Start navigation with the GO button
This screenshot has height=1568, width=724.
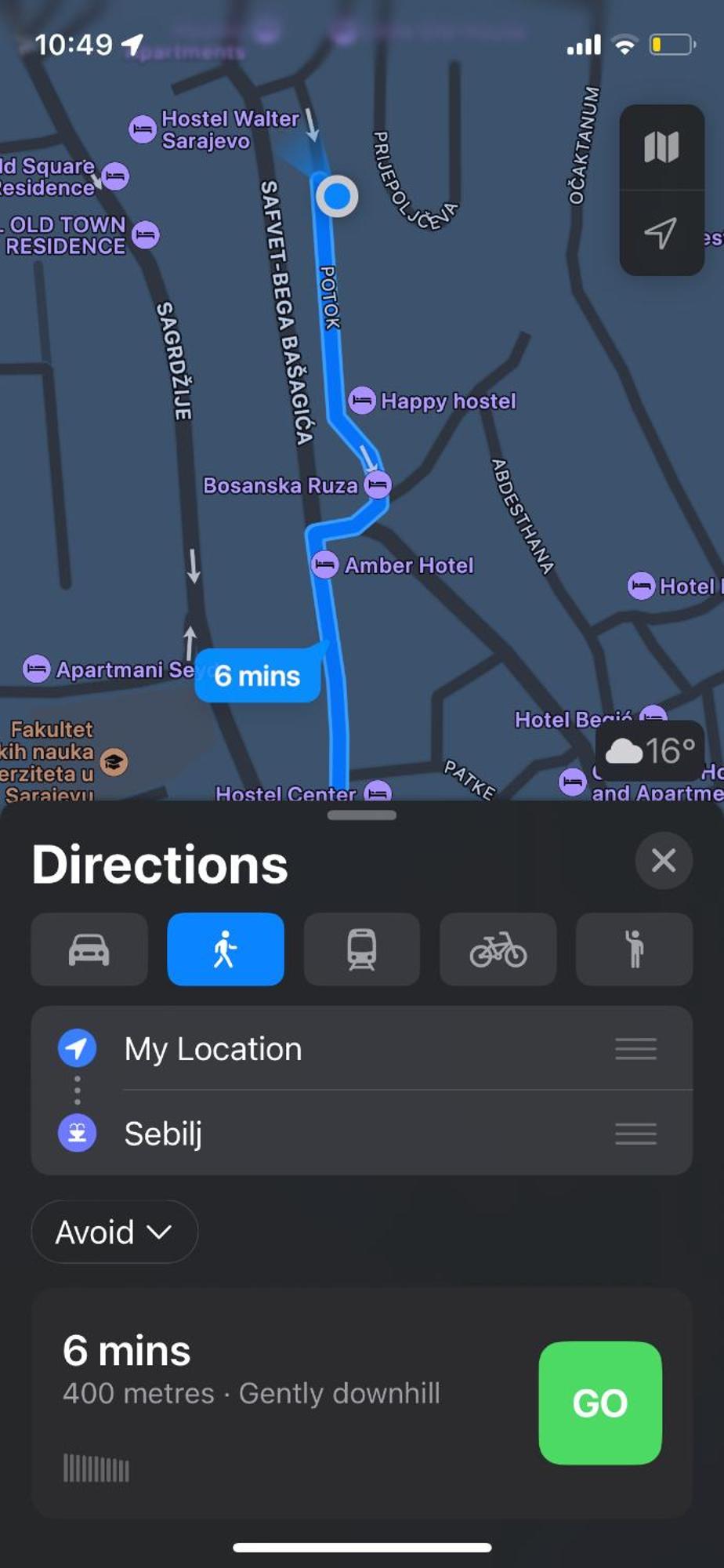[x=600, y=1403]
